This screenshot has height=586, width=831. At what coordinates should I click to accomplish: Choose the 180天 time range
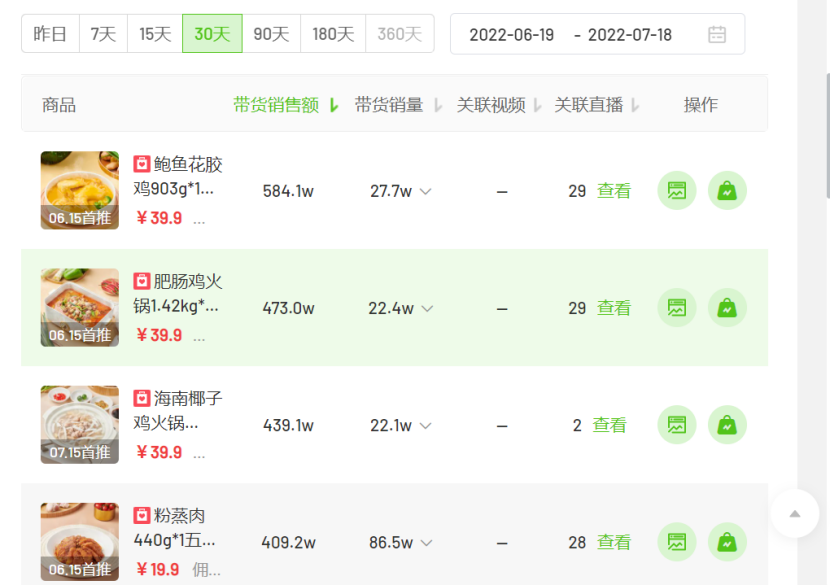tap(333, 34)
